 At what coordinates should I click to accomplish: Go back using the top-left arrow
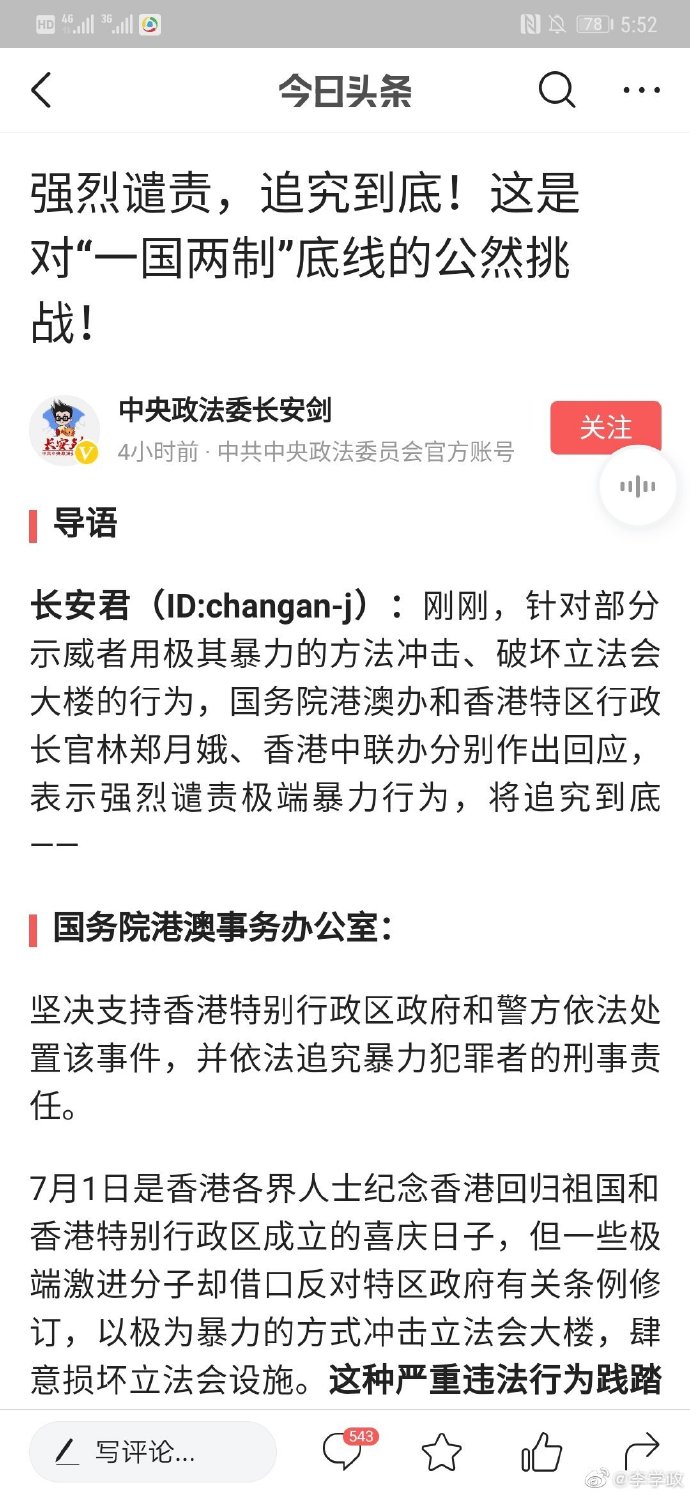pyautogui.click(x=41, y=90)
